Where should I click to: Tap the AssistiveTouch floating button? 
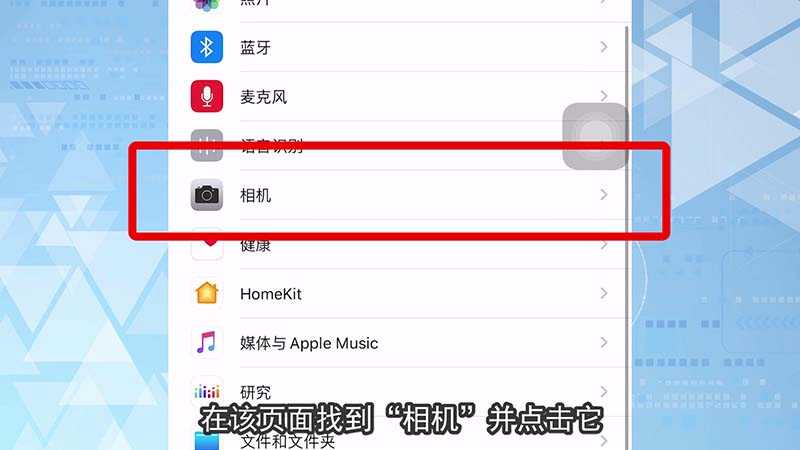click(596, 136)
